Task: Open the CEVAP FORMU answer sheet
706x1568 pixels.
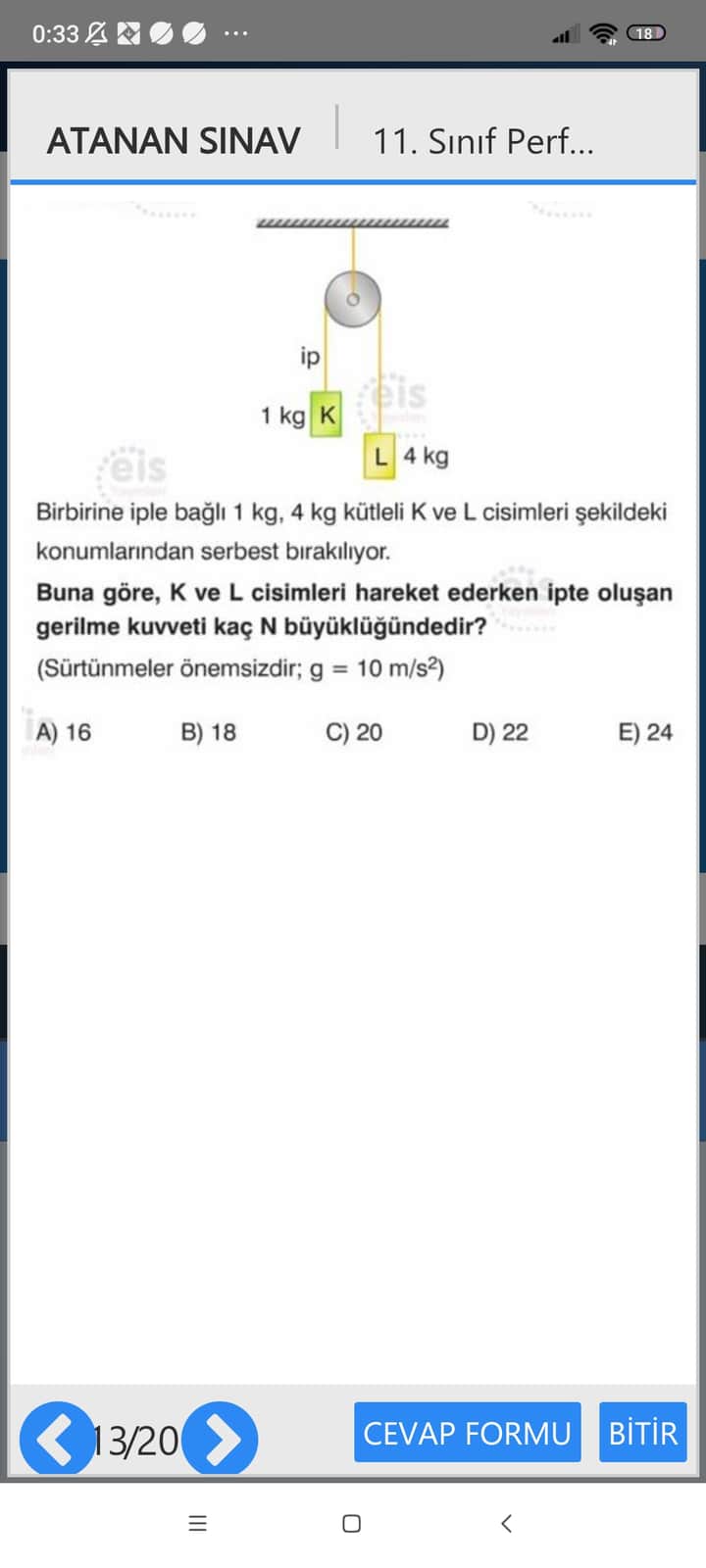Action: [x=467, y=1433]
